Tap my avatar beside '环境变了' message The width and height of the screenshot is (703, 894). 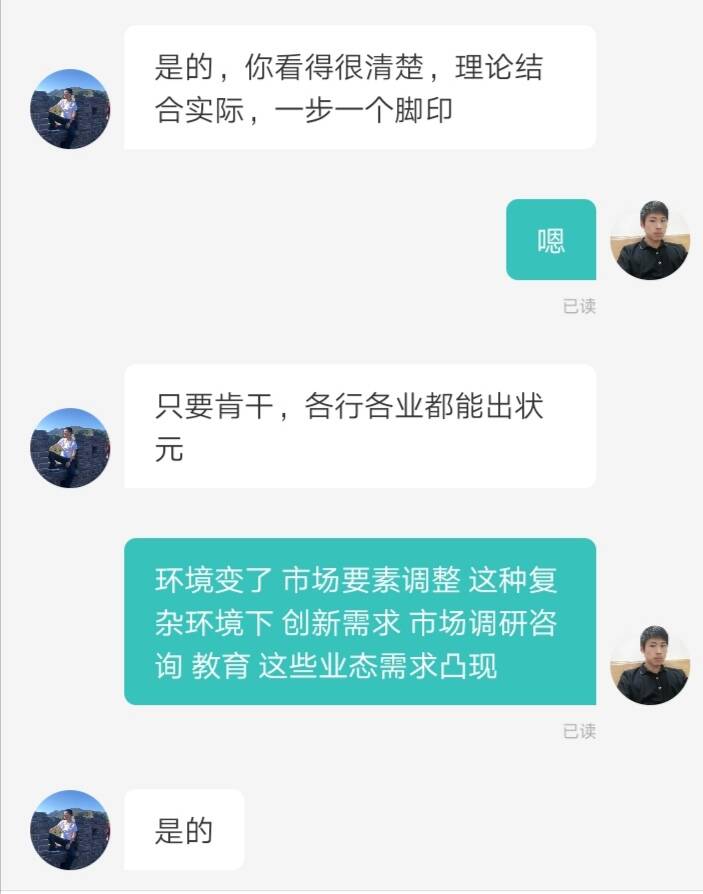[650, 665]
